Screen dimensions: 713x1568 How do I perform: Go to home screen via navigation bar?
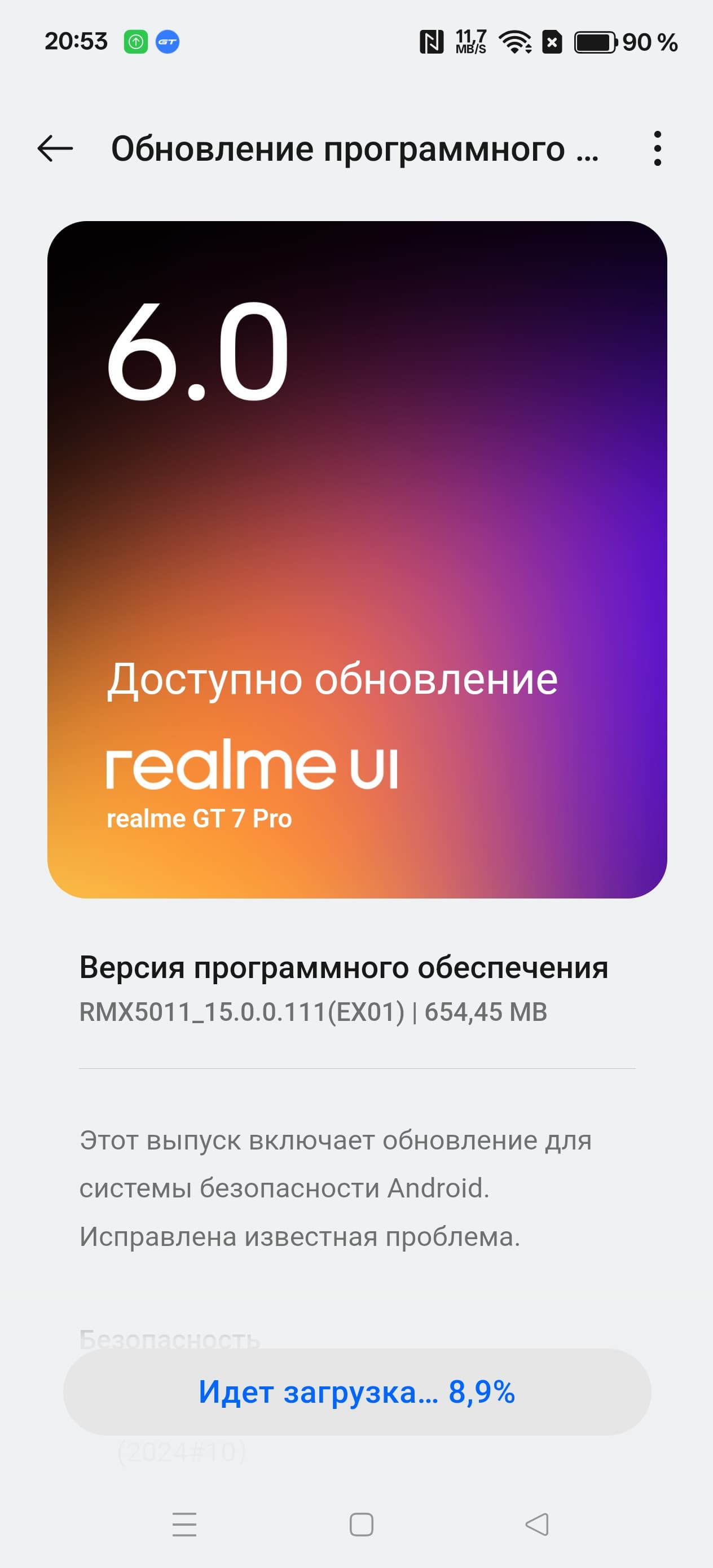[361, 1524]
